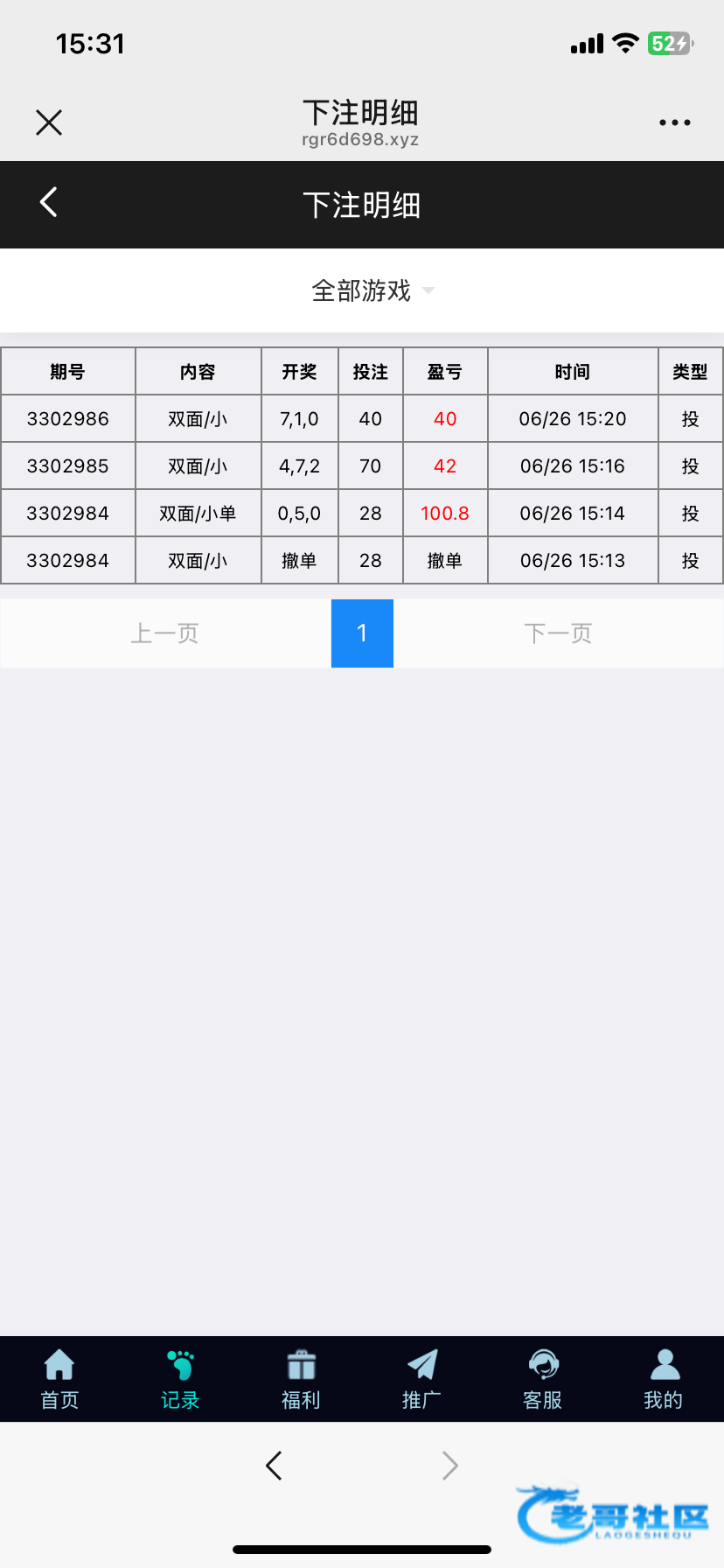Open the 推广 tab
The height and width of the screenshot is (1568, 724).
(421, 1380)
